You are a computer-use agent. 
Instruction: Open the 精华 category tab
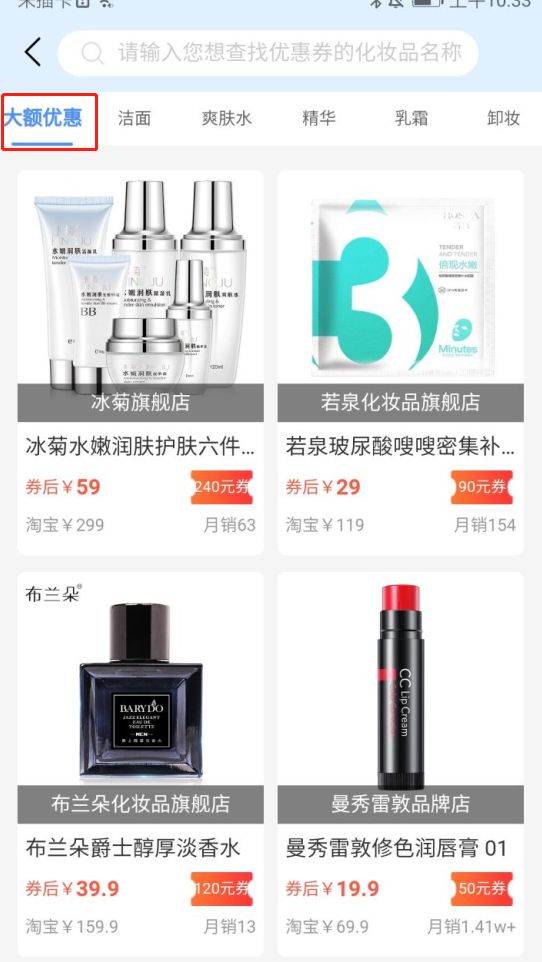(x=319, y=118)
